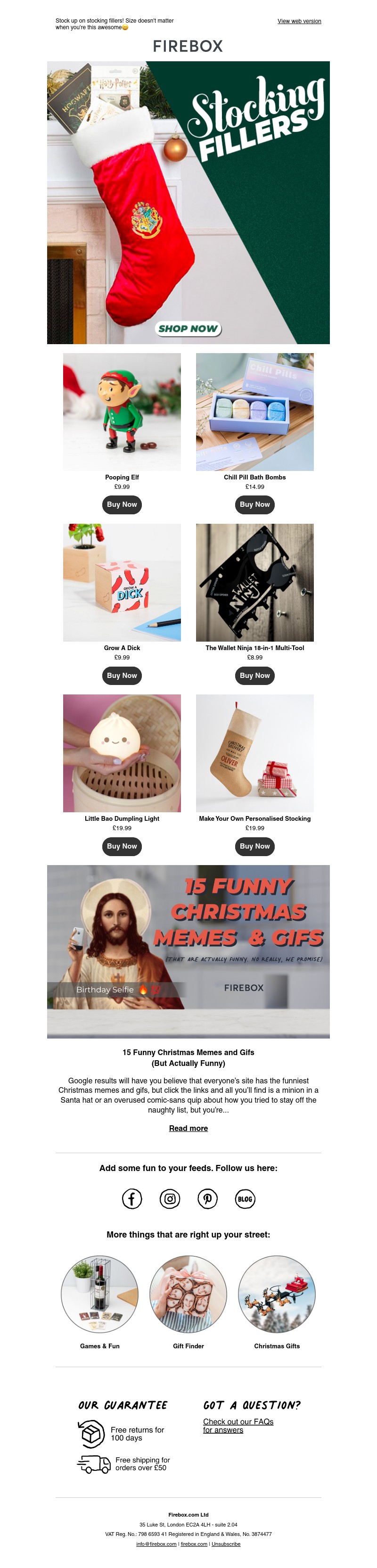The width and height of the screenshot is (377, 1568).
Task: Buy the Personalised Stocking now
Action: (x=254, y=846)
